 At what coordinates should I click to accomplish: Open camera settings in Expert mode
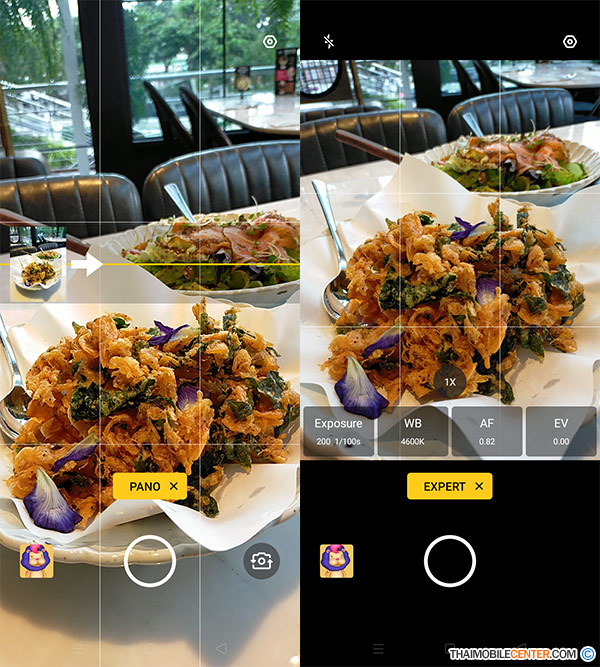coord(570,41)
